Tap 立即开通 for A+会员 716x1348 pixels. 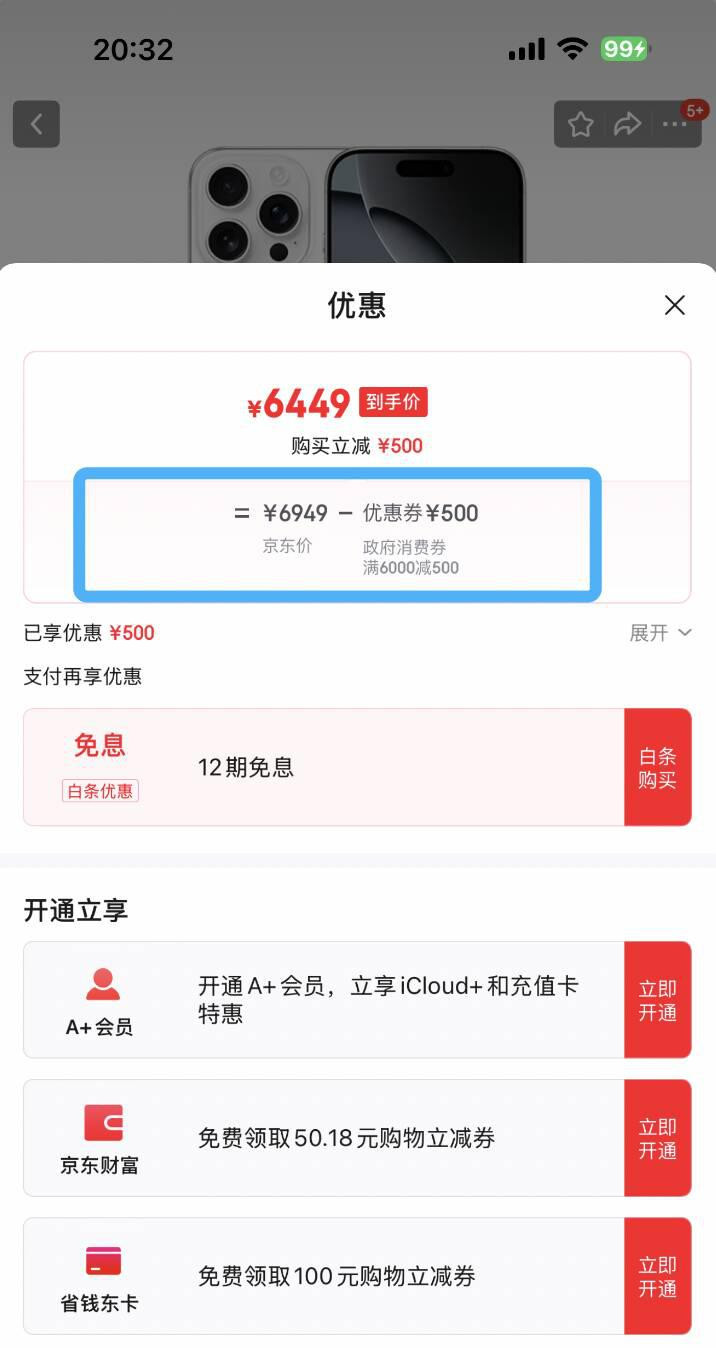pyautogui.click(x=657, y=1000)
